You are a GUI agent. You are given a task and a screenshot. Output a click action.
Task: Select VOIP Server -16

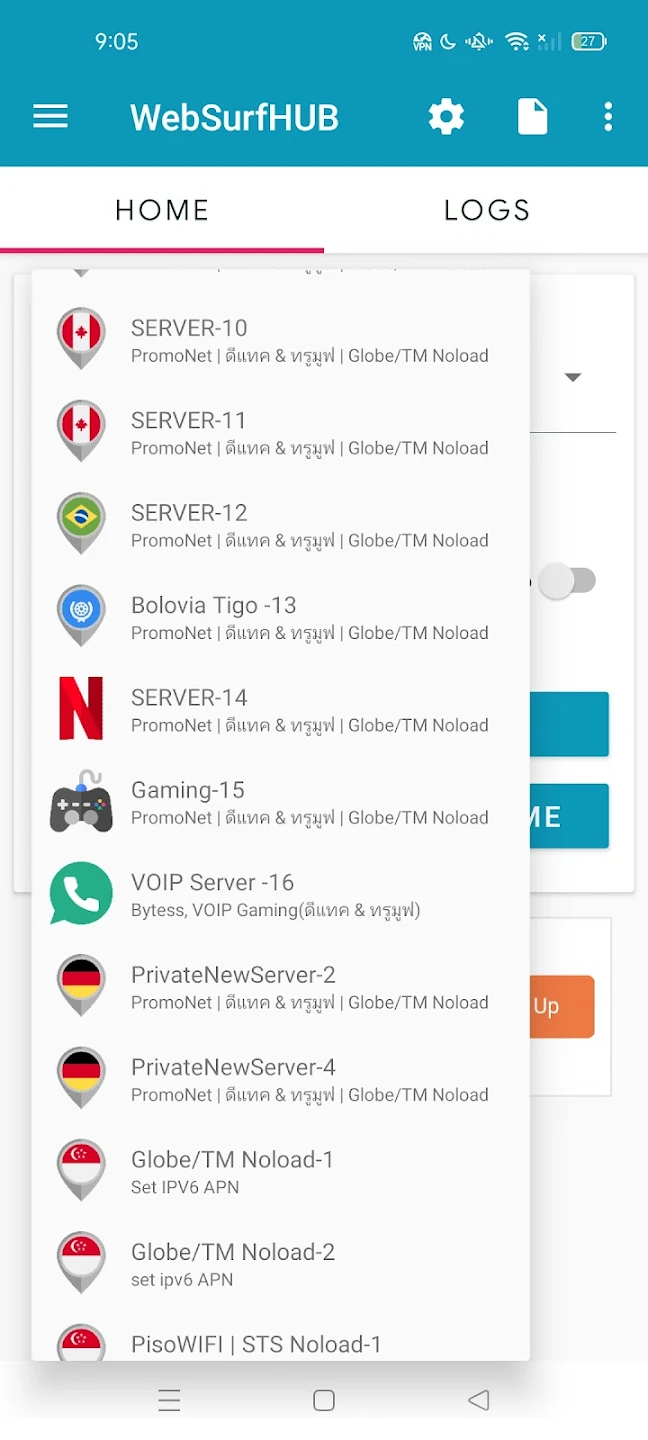(x=280, y=894)
